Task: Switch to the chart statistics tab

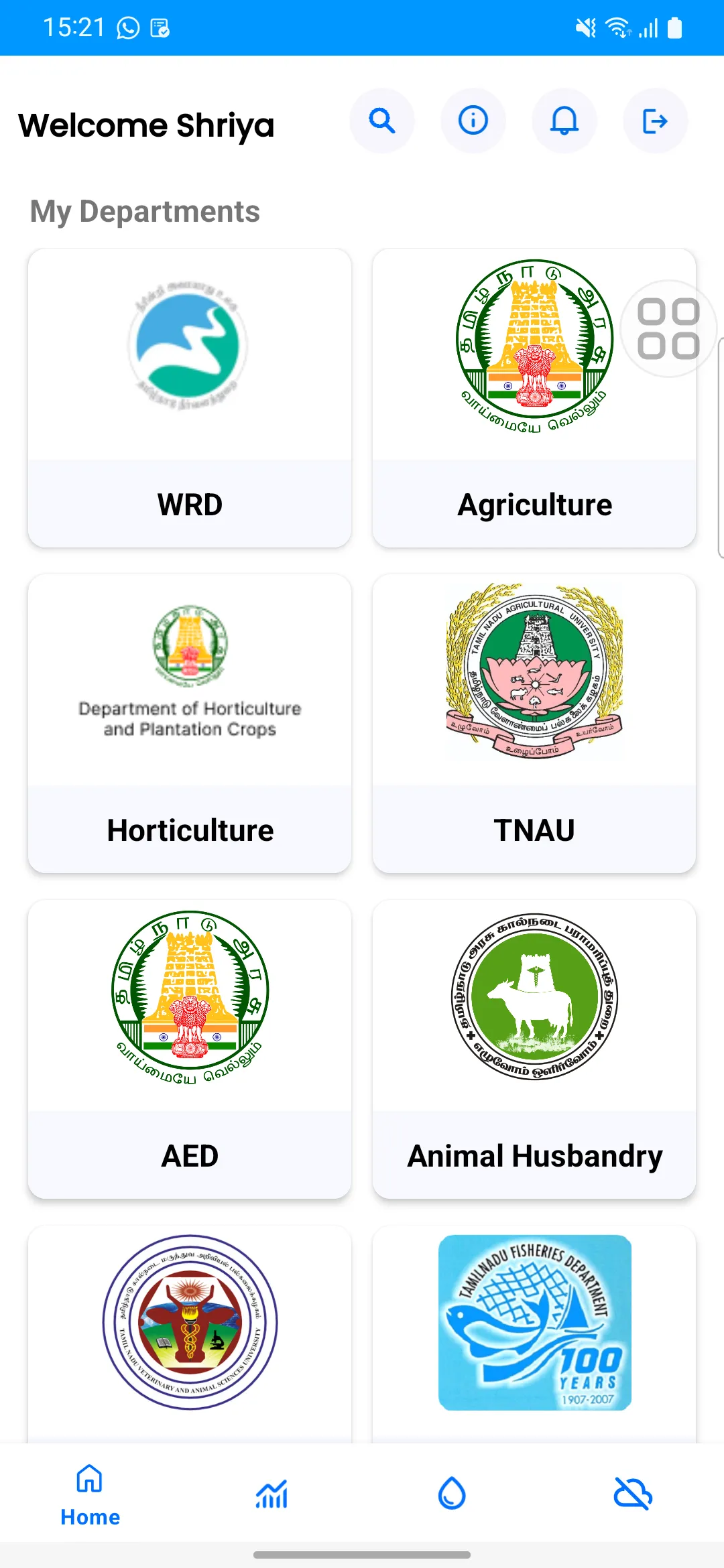Action: pos(271,1494)
